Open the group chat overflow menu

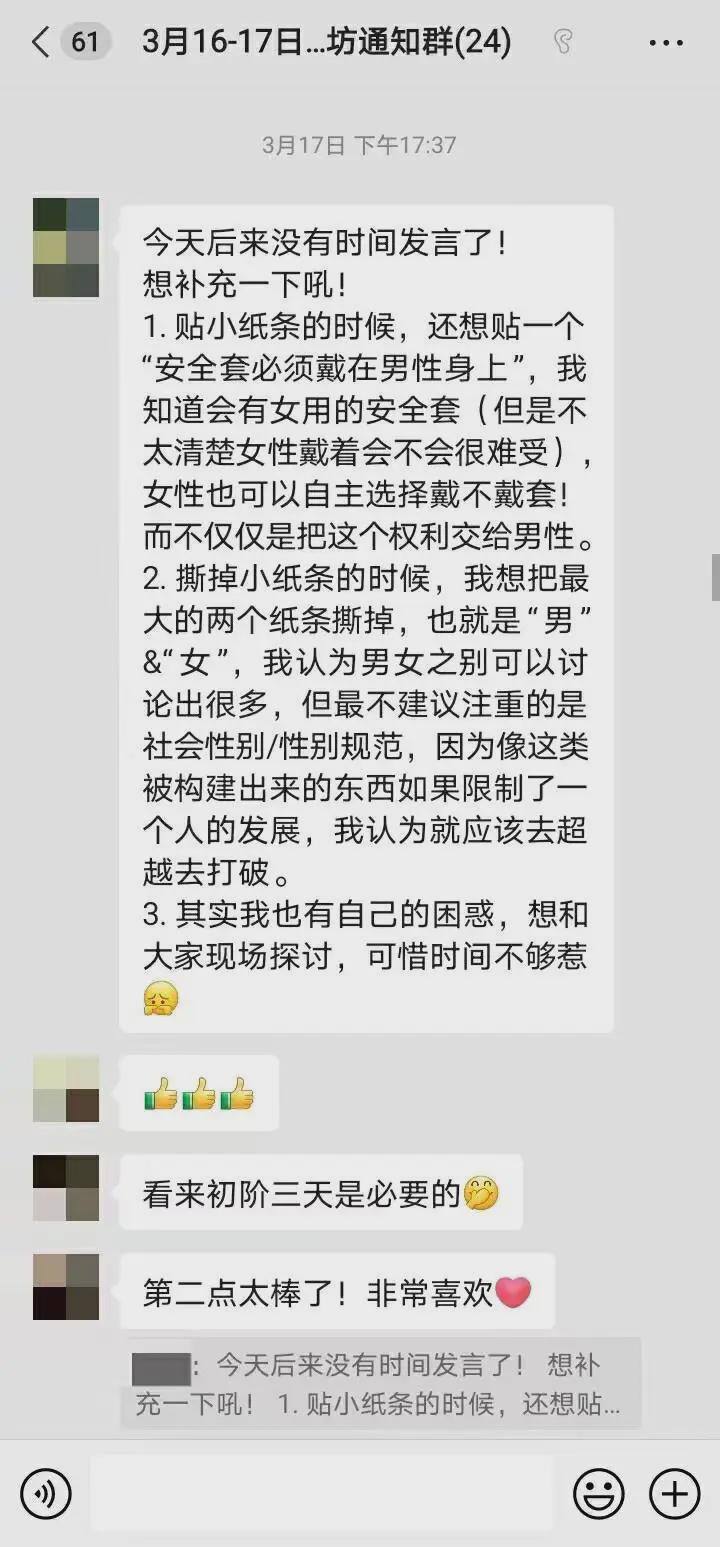(x=666, y=42)
